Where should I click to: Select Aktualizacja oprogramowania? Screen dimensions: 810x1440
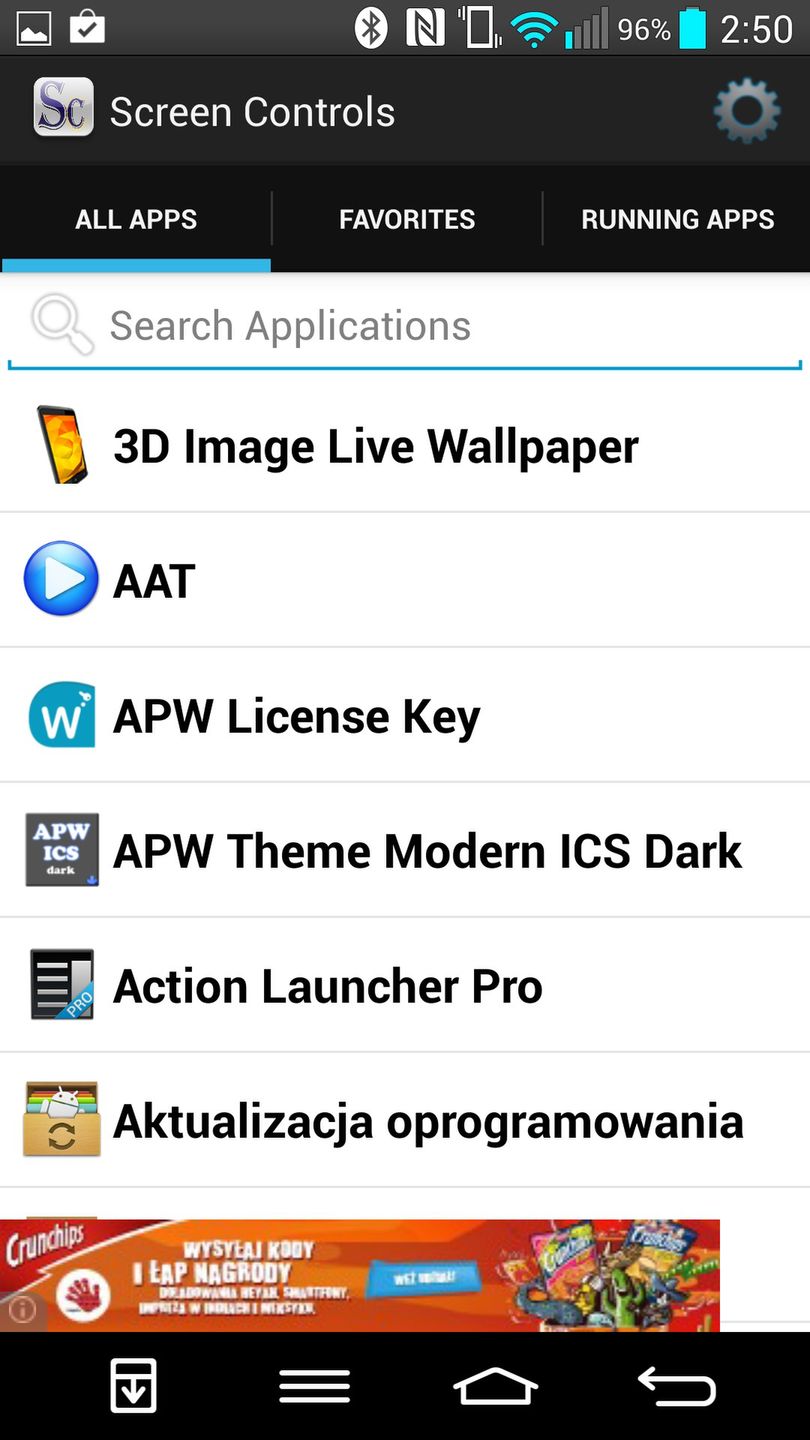click(x=427, y=1121)
